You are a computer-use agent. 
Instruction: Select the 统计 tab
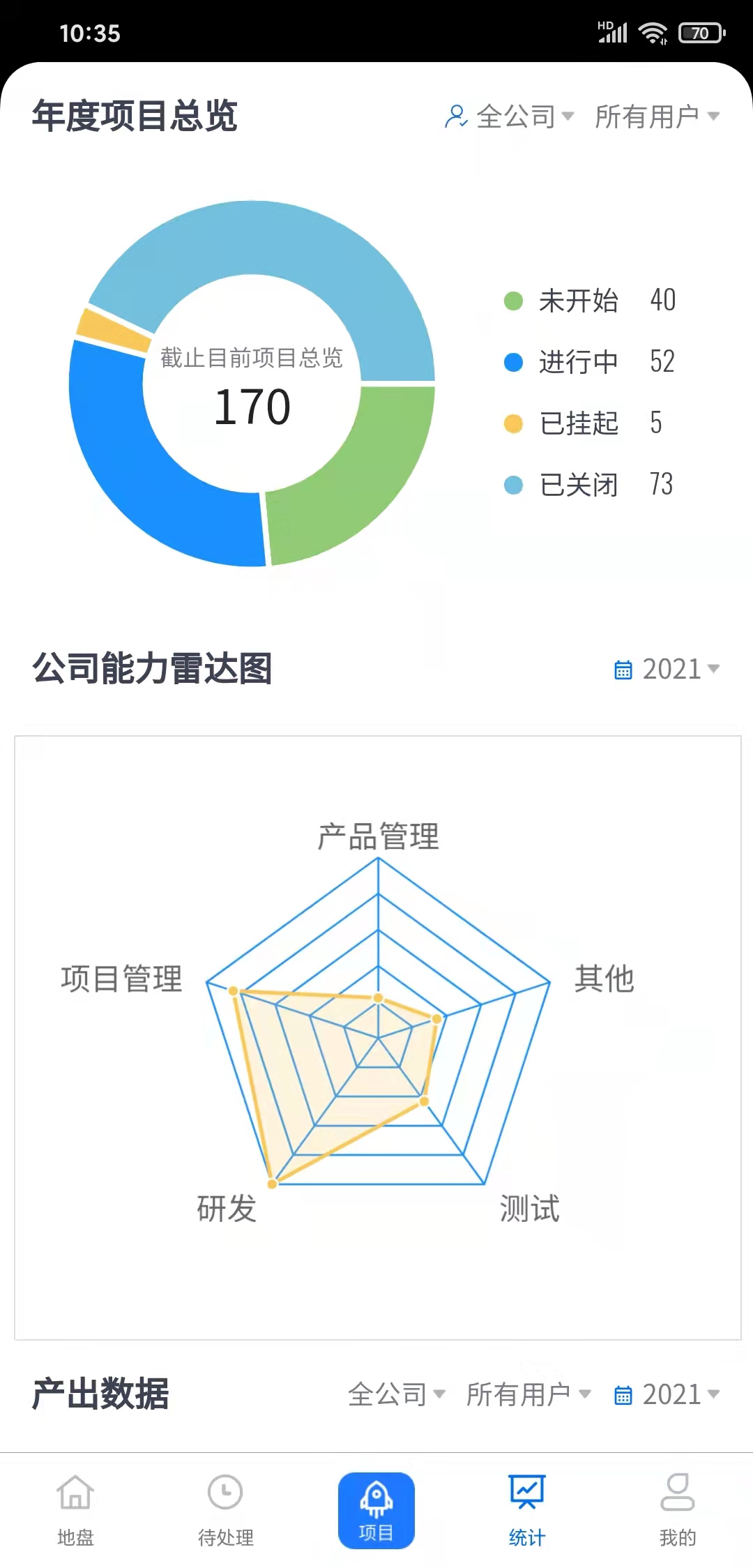[527, 1510]
